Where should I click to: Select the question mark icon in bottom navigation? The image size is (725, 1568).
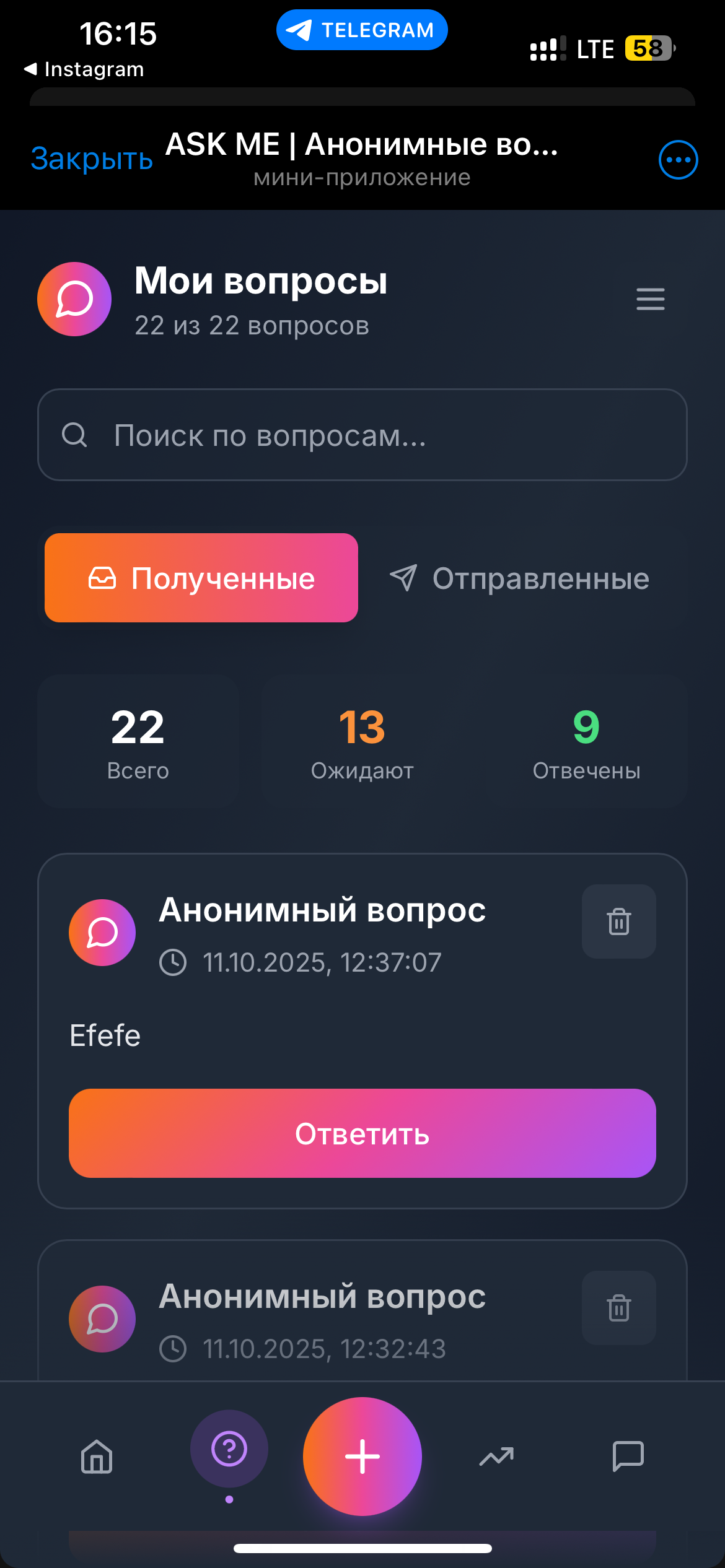tap(228, 1449)
